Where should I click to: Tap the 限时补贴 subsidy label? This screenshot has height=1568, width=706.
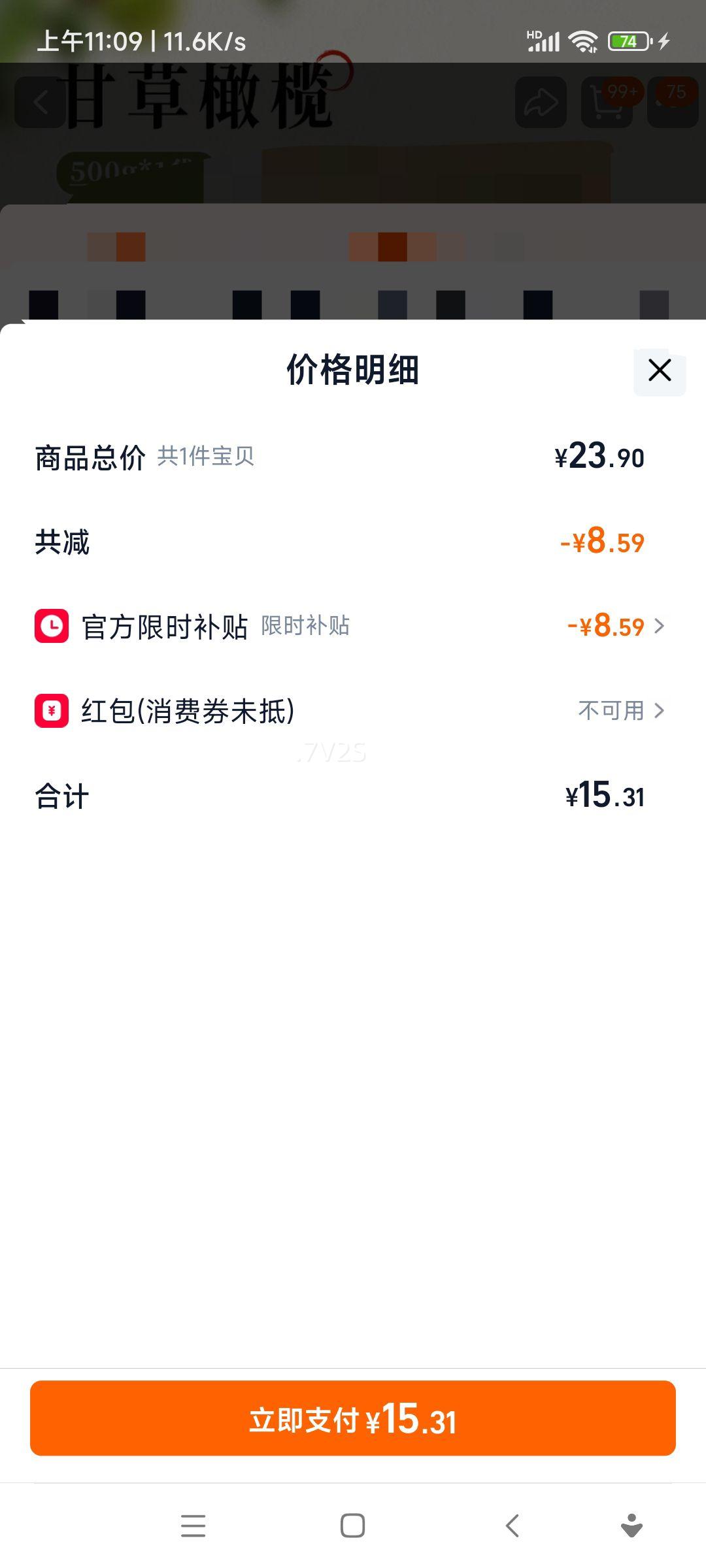305,627
